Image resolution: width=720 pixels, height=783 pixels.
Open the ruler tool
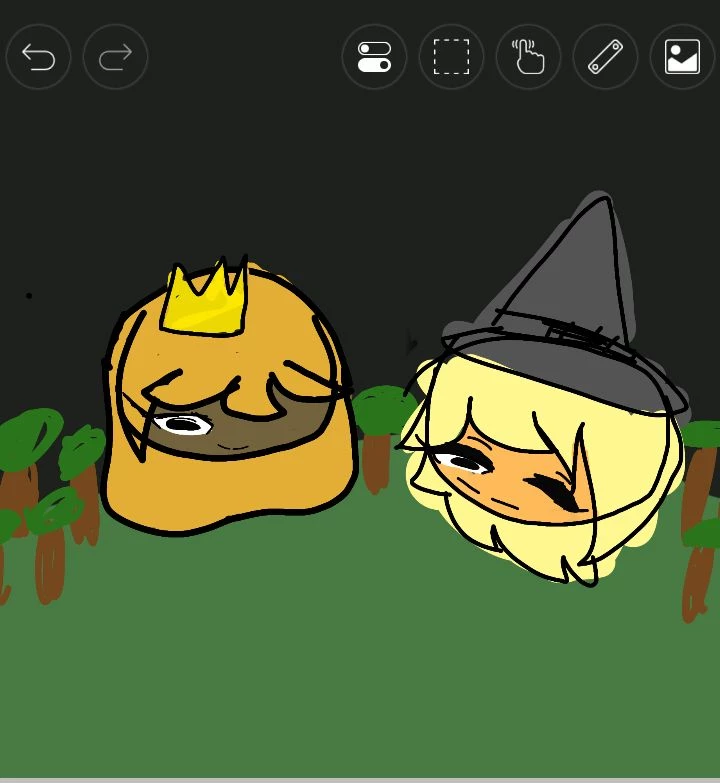605,57
